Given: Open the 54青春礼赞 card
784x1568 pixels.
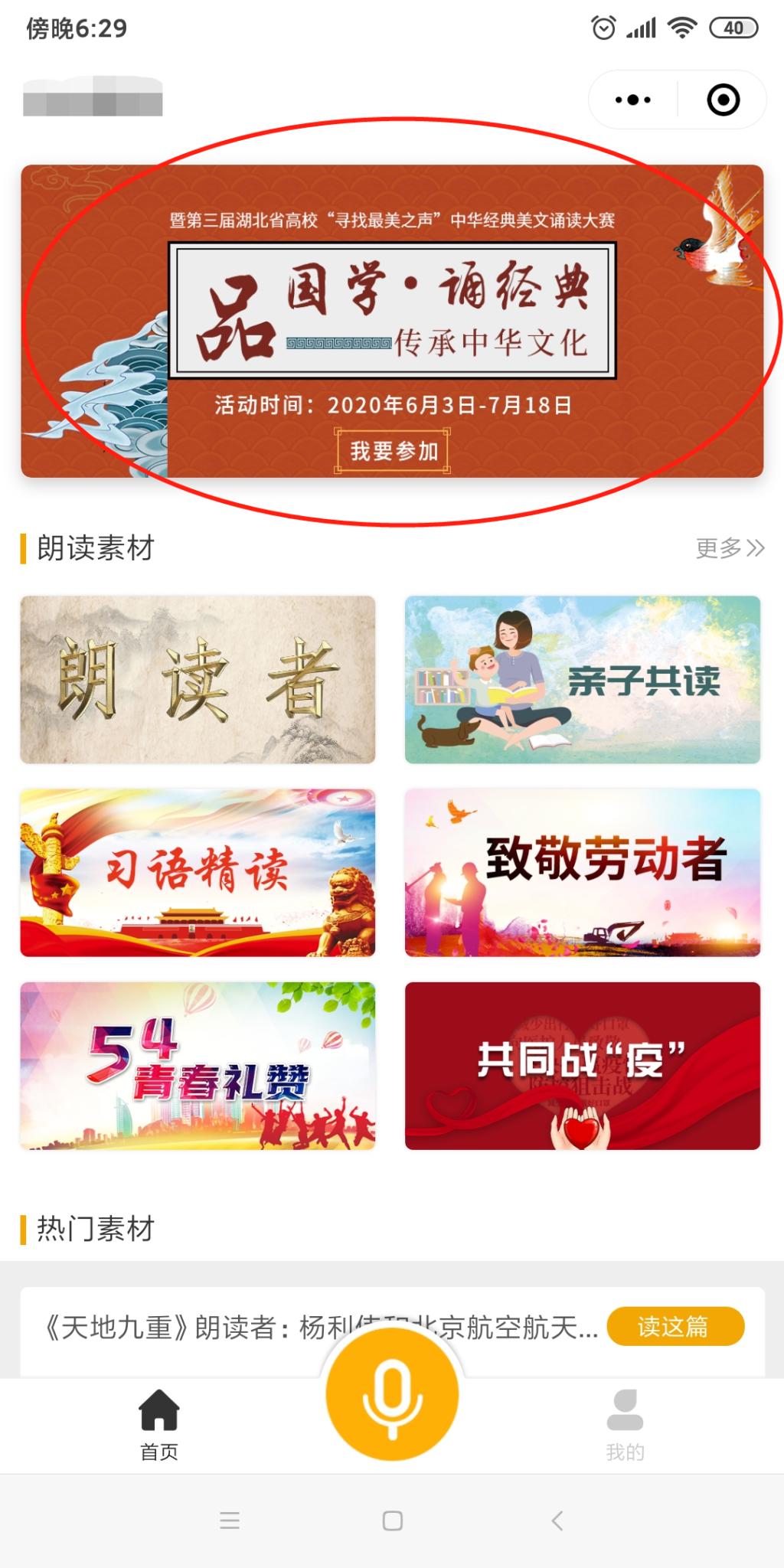Looking at the screenshot, I should tap(198, 1066).
